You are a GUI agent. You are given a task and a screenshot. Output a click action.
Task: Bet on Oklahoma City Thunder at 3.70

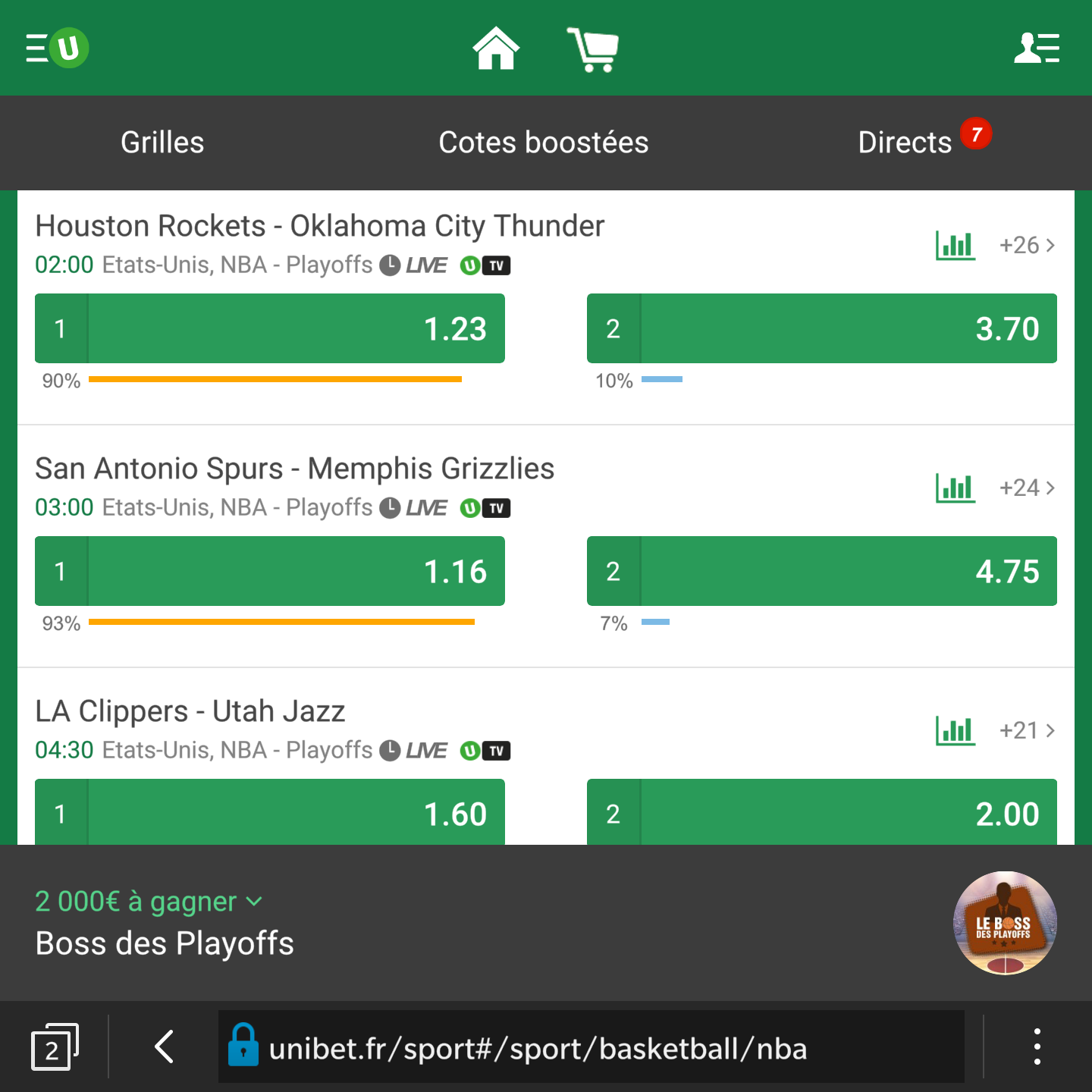821,328
